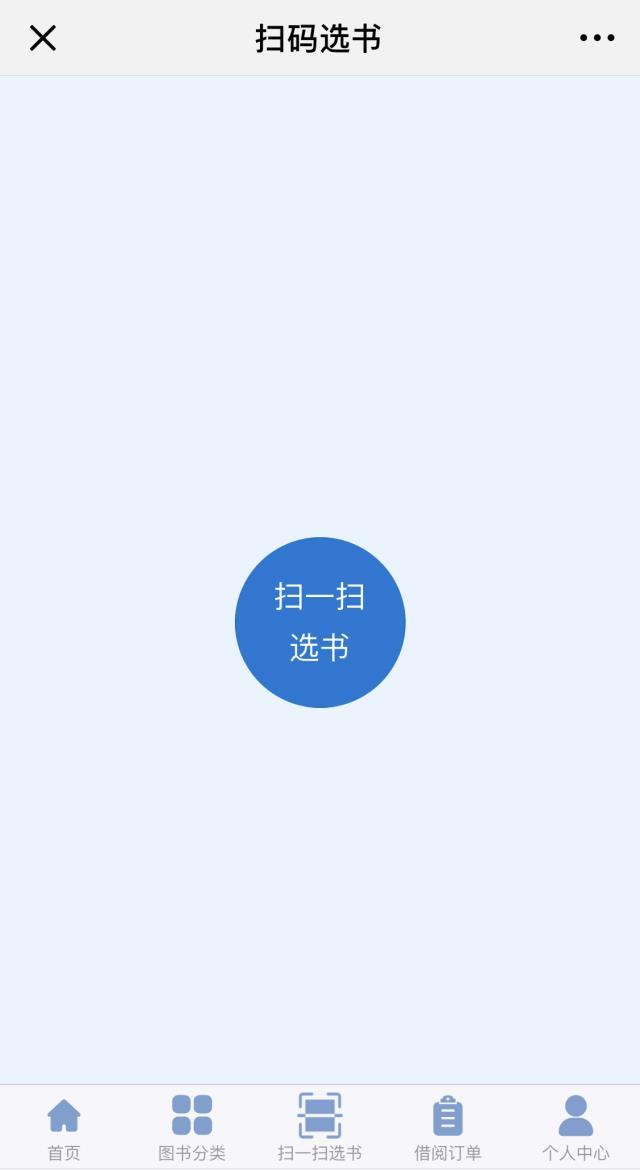Select the 扫一扫选书 bottom tab
The width and height of the screenshot is (640, 1170).
320,1127
